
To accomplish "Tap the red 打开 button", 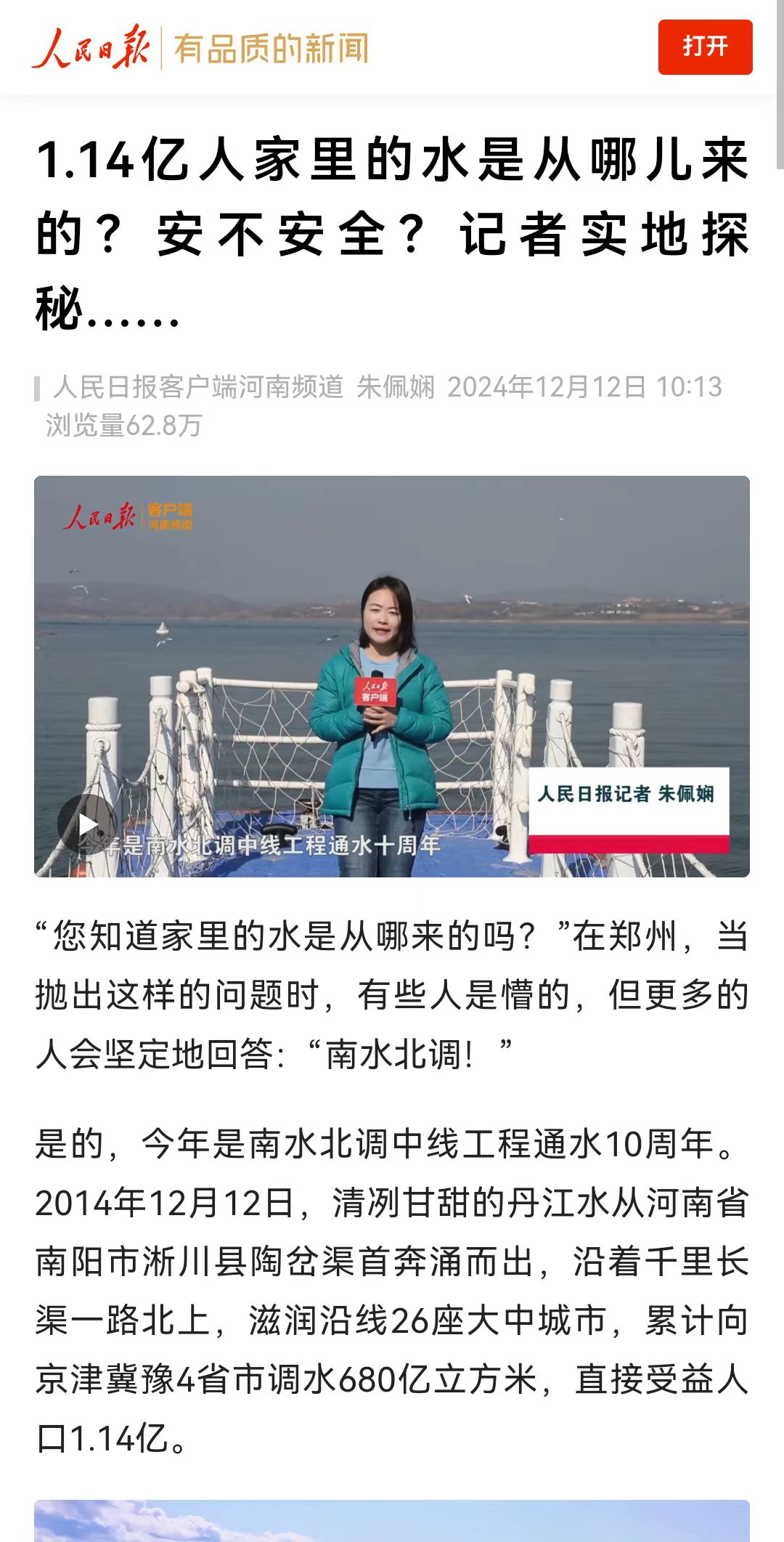I will [705, 47].
